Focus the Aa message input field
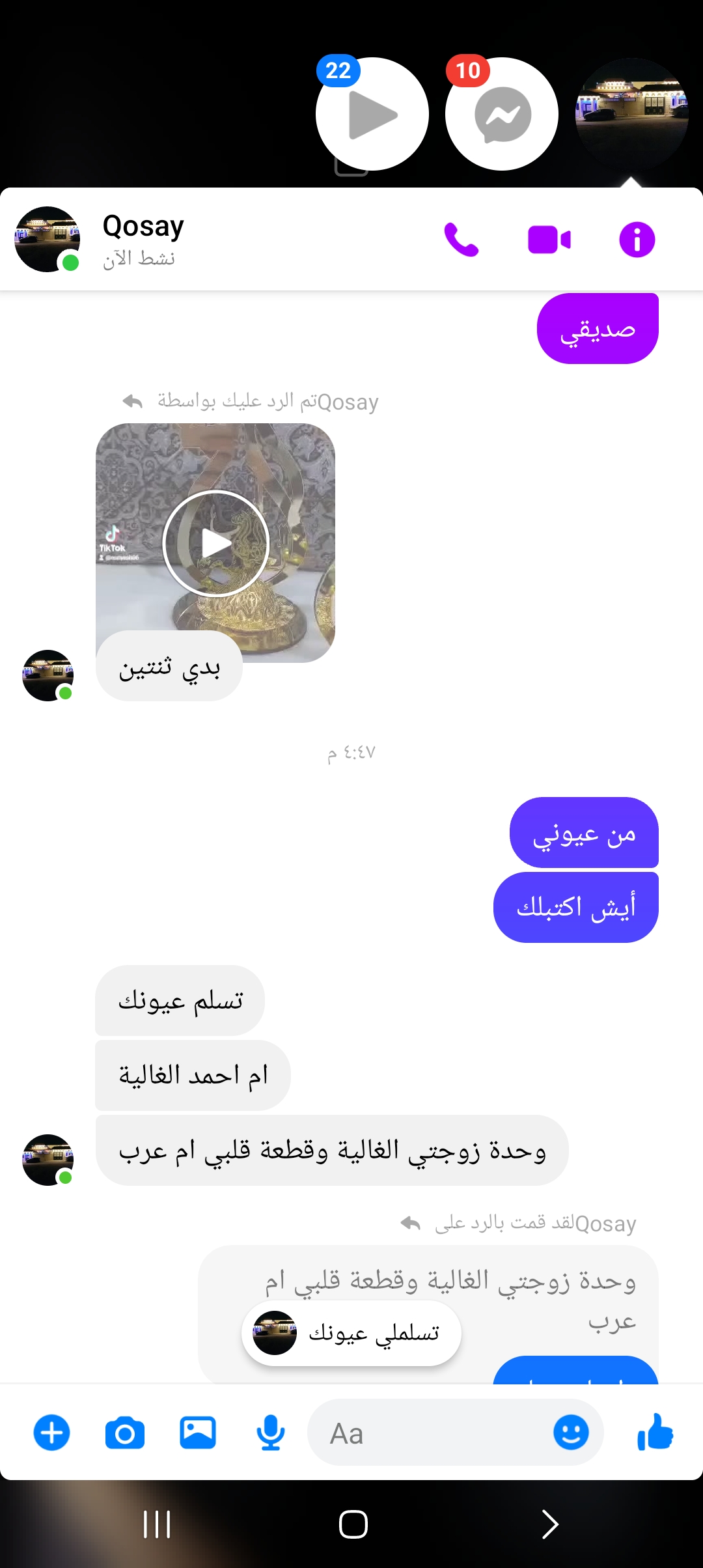703x1568 pixels. 430,1433
